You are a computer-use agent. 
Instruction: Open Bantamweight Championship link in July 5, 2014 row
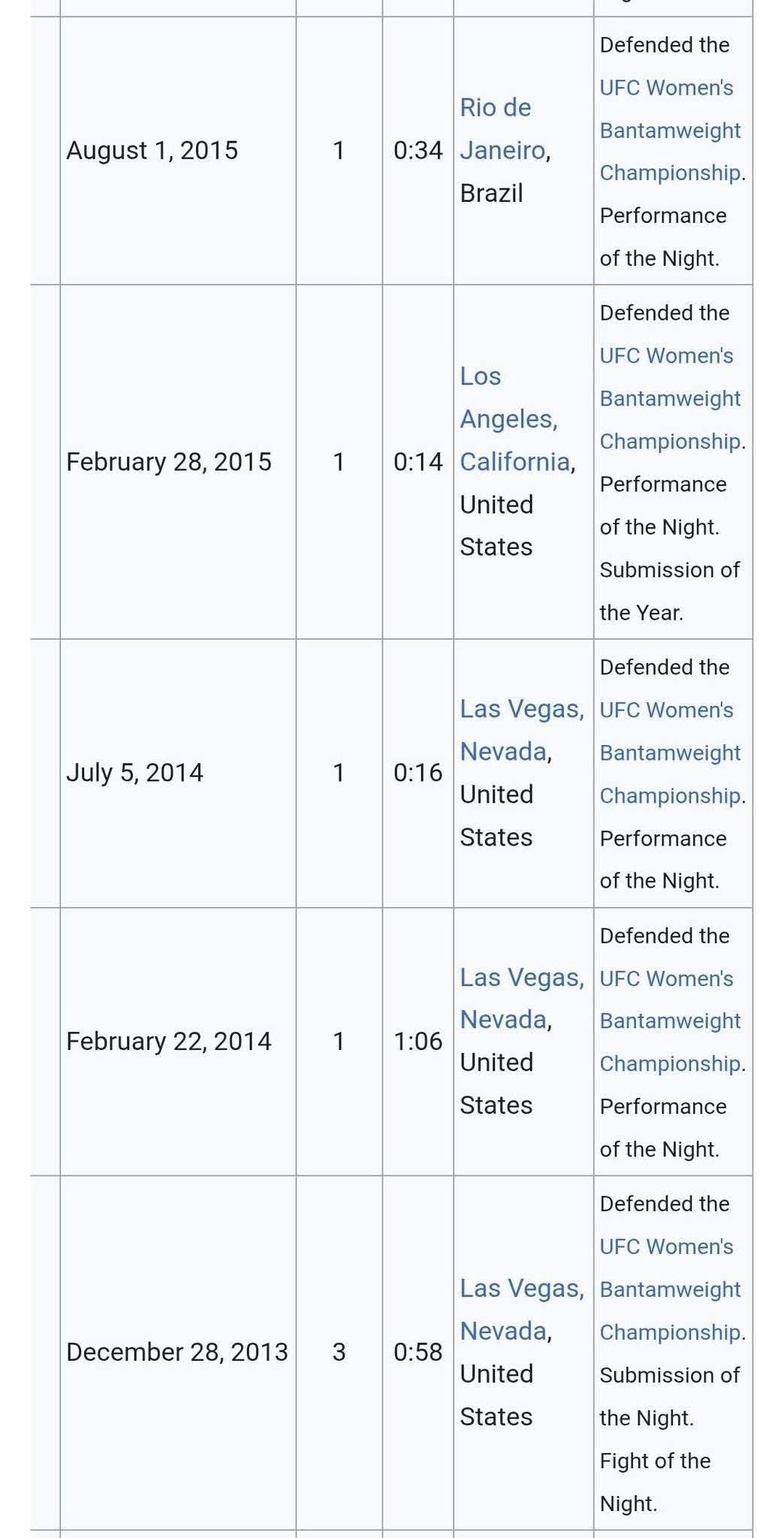(670, 752)
